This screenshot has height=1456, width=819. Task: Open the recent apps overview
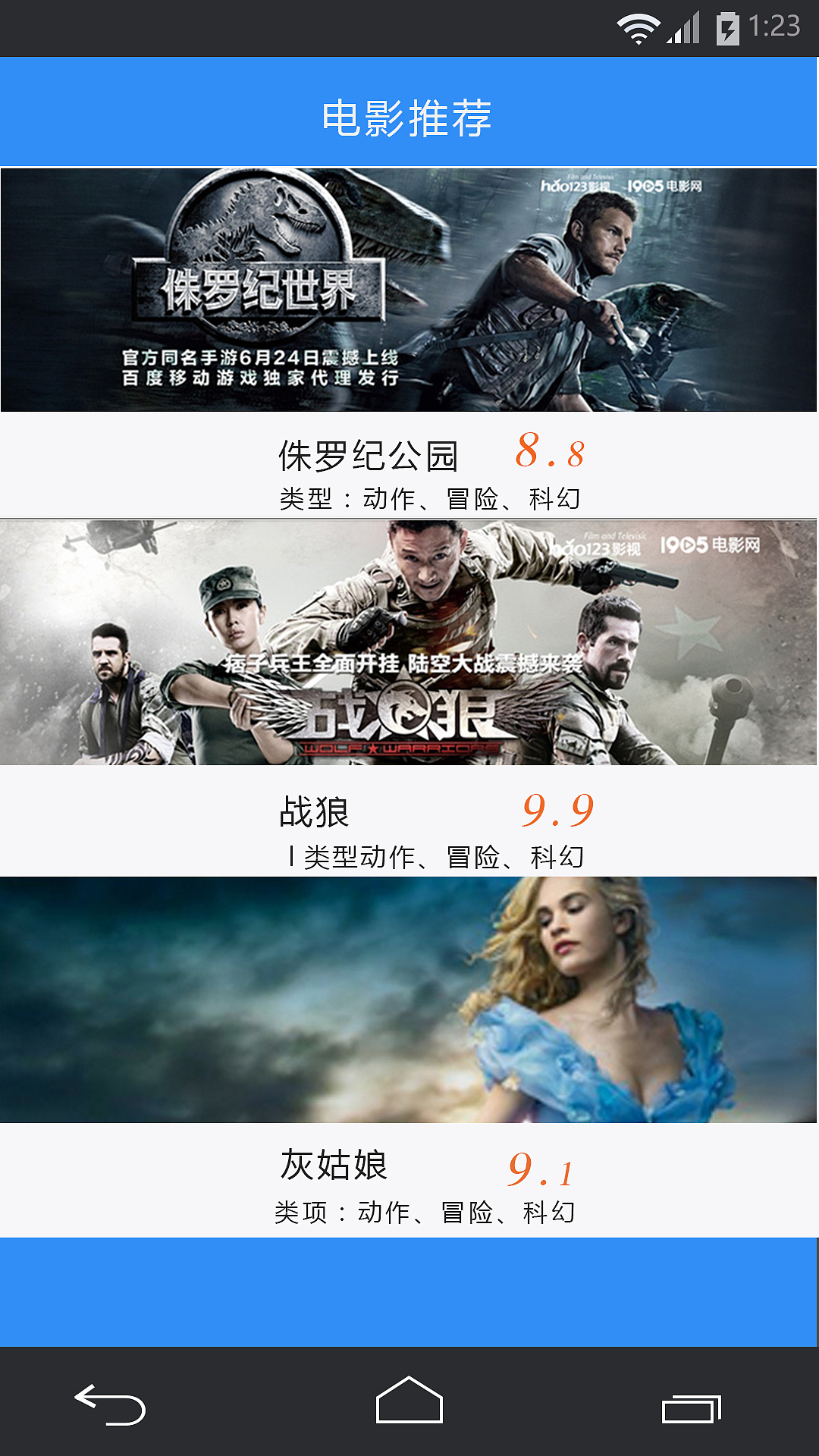click(x=691, y=1409)
